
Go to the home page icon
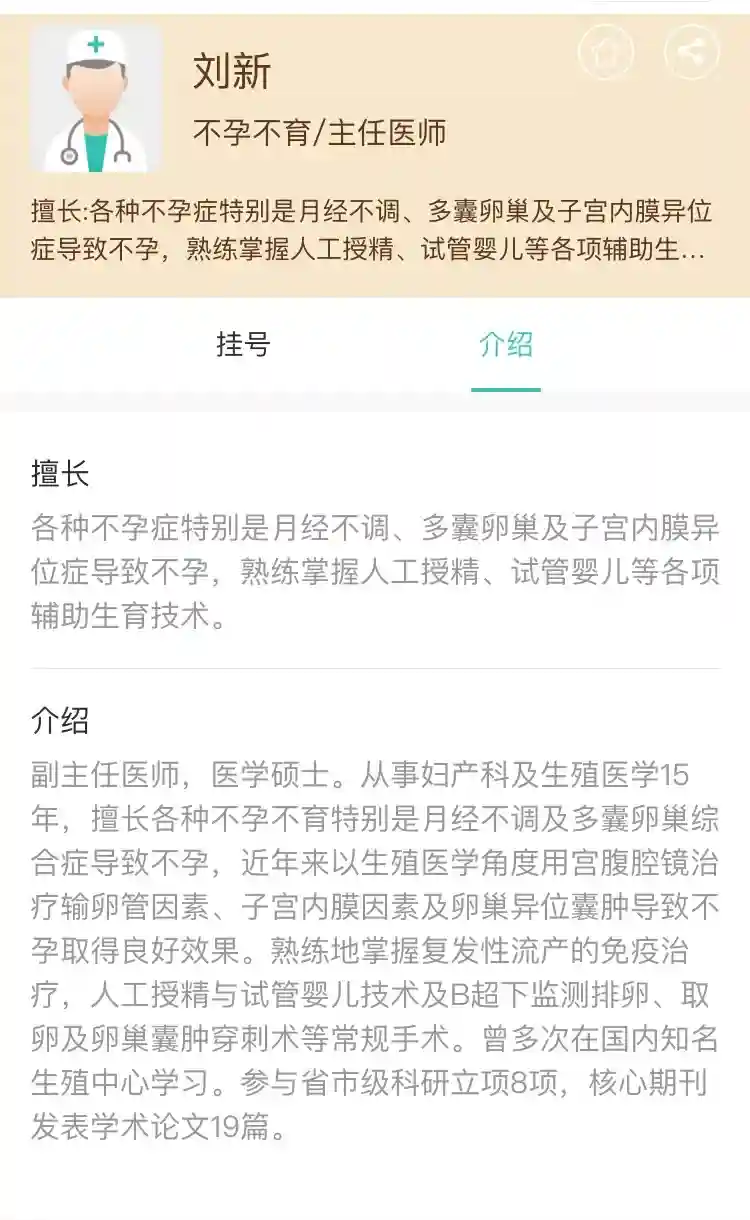pos(606,51)
